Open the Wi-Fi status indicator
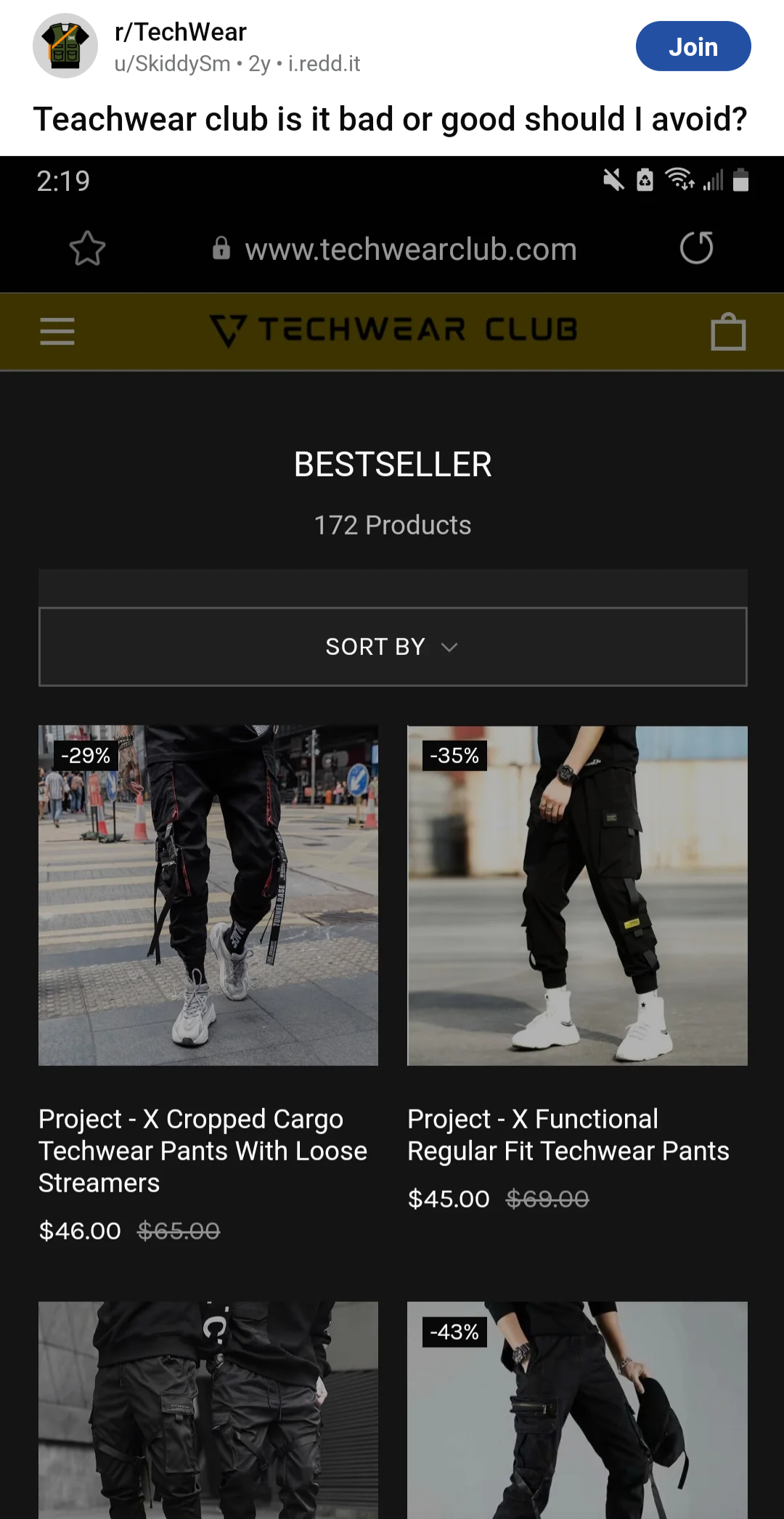 [680, 181]
